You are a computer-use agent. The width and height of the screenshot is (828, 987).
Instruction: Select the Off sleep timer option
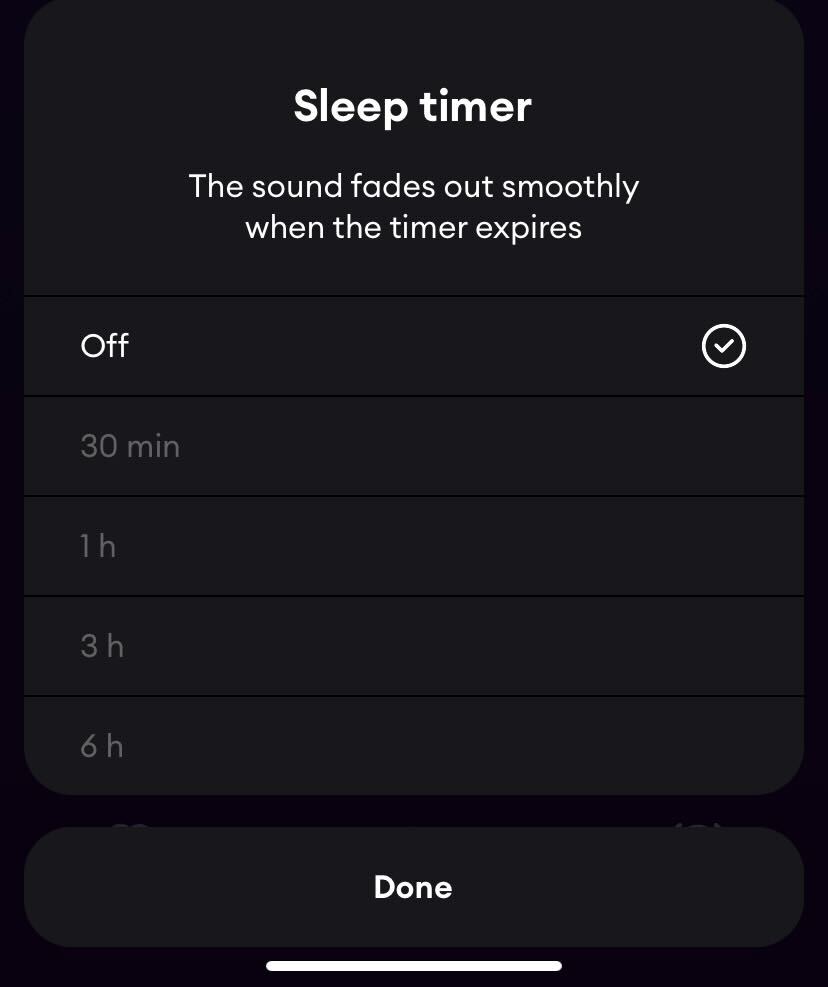(x=413, y=346)
